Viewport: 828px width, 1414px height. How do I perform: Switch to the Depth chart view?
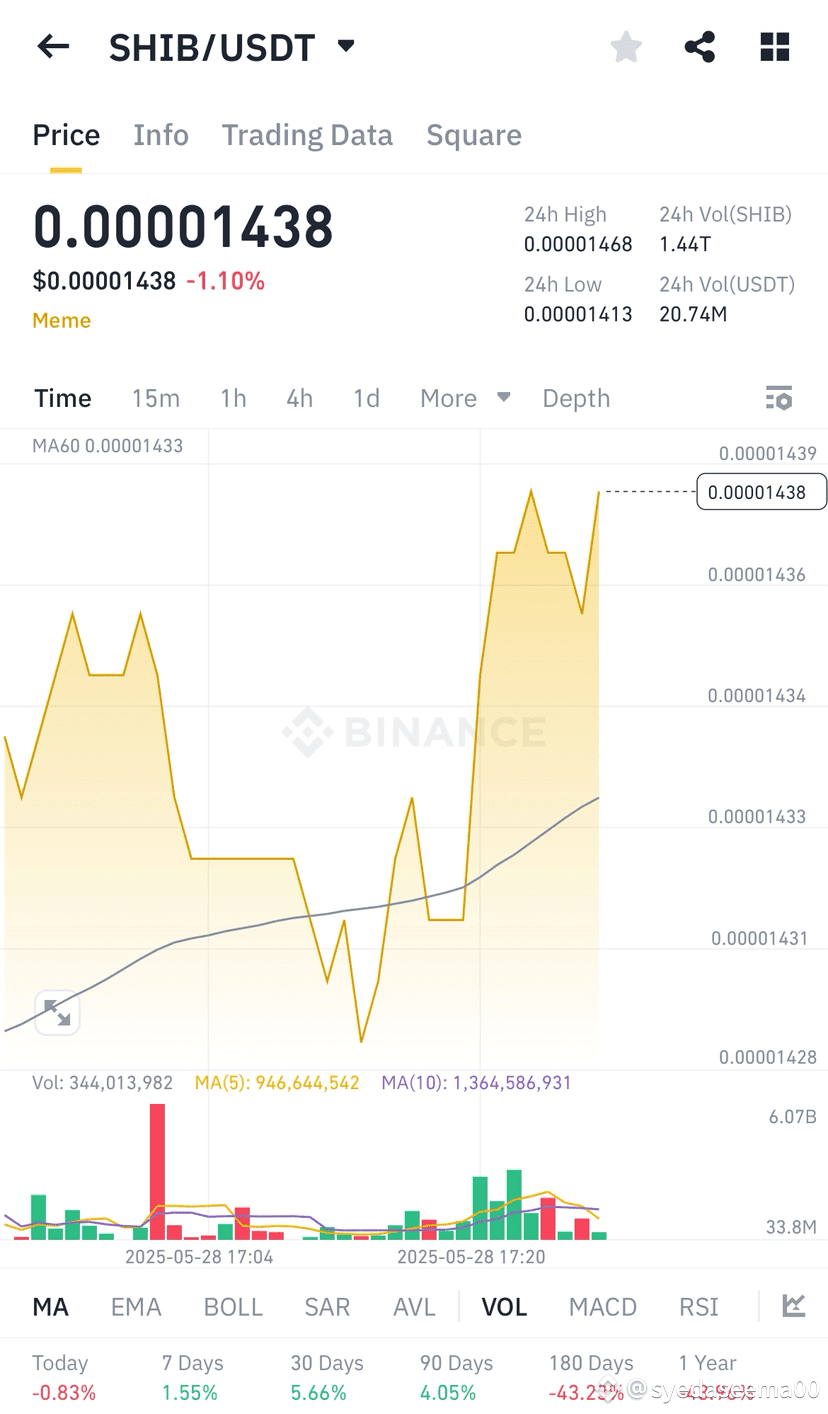[x=576, y=398]
